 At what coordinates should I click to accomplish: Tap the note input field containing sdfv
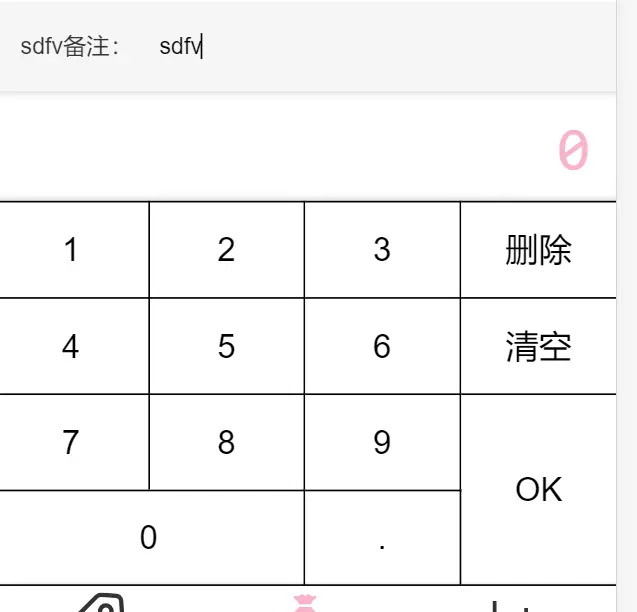380,46
